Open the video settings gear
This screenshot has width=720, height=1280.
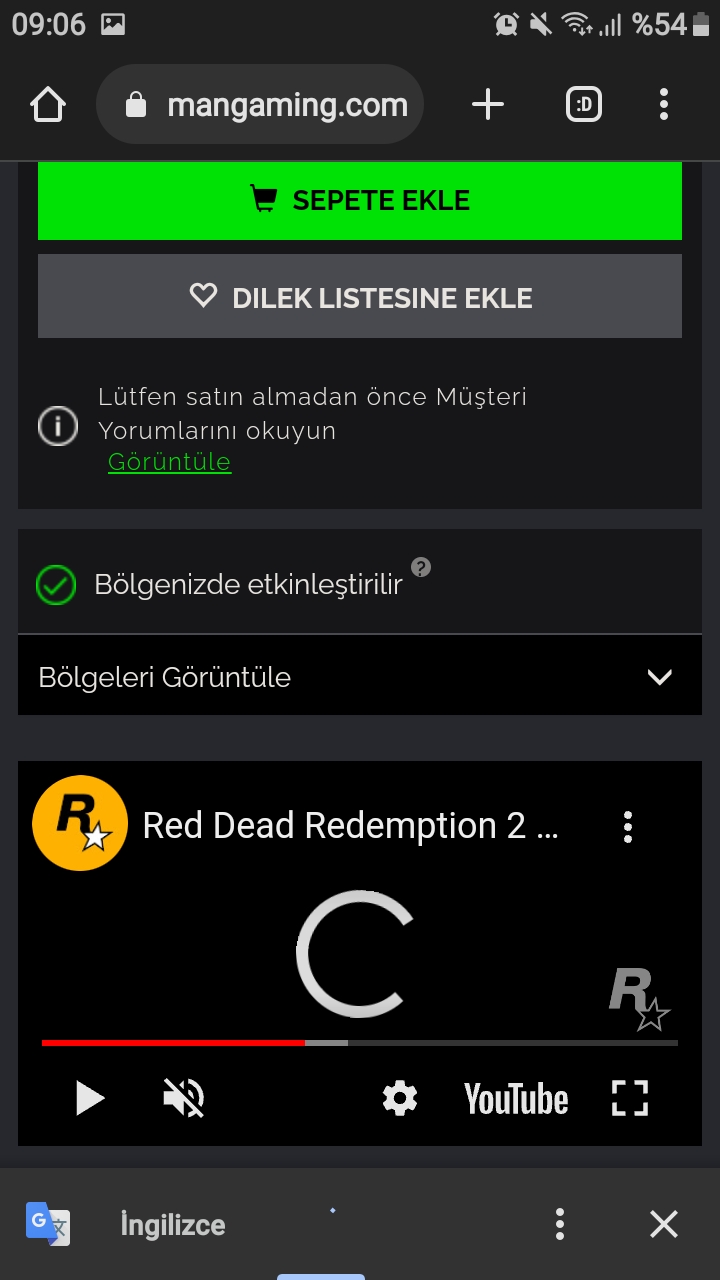coord(400,1099)
